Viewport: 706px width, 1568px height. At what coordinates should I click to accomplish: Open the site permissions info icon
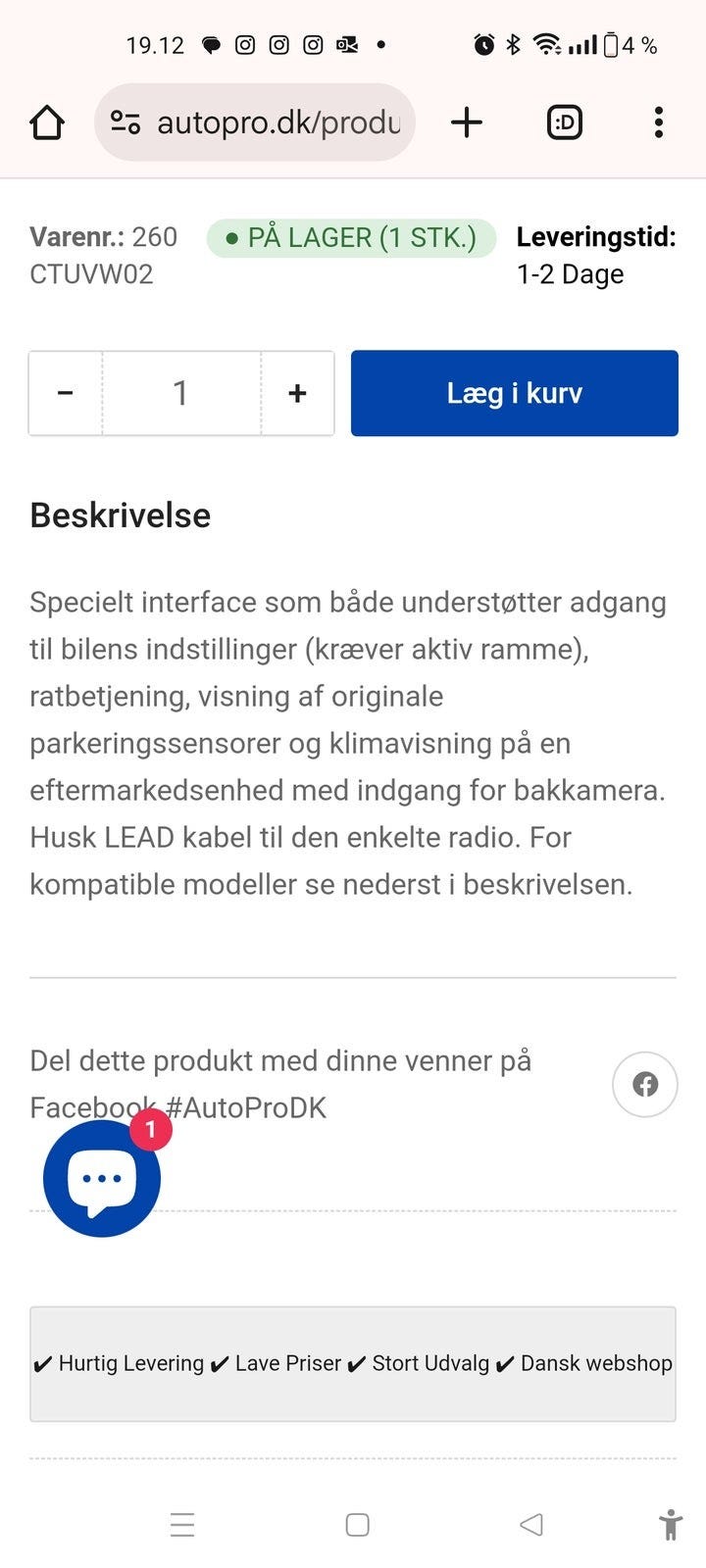pyautogui.click(x=126, y=122)
